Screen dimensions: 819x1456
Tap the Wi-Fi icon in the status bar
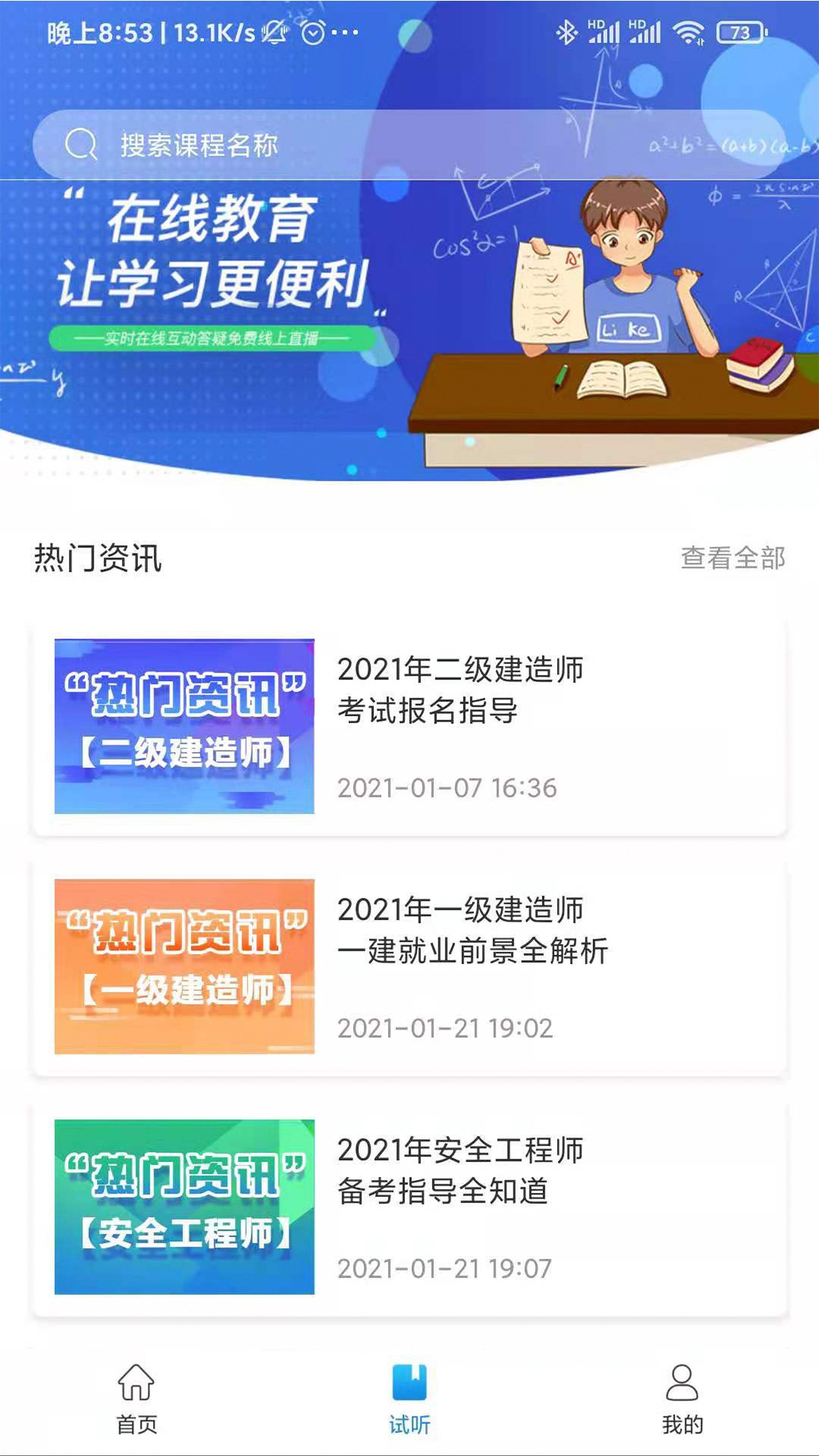[689, 32]
